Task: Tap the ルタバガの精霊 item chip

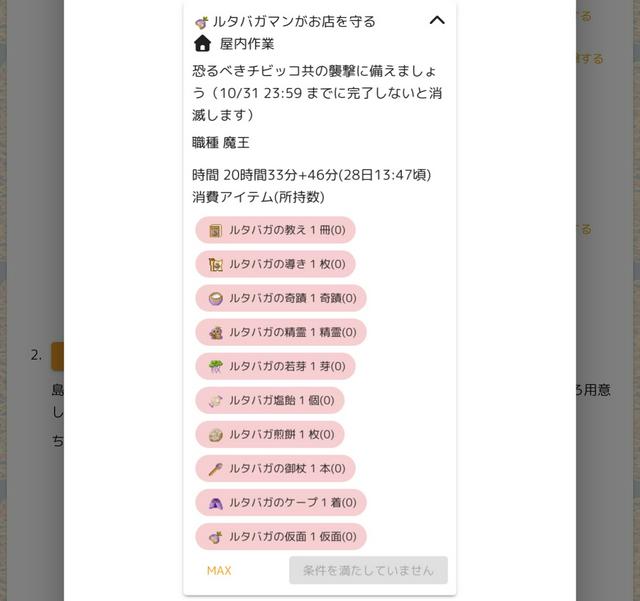Action: tap(281, 332)
